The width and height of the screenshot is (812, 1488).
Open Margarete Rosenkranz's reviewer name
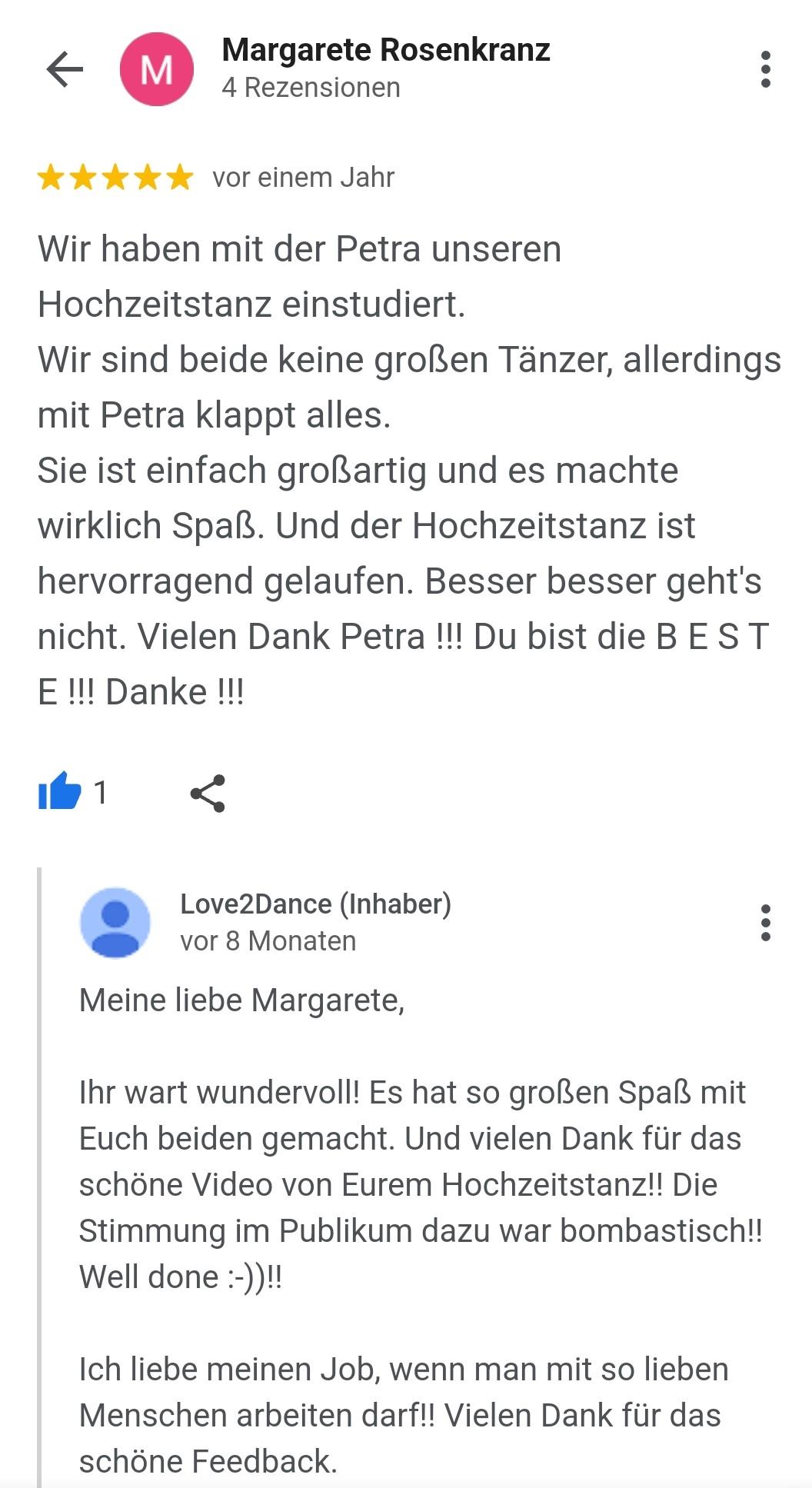point(385,51)
